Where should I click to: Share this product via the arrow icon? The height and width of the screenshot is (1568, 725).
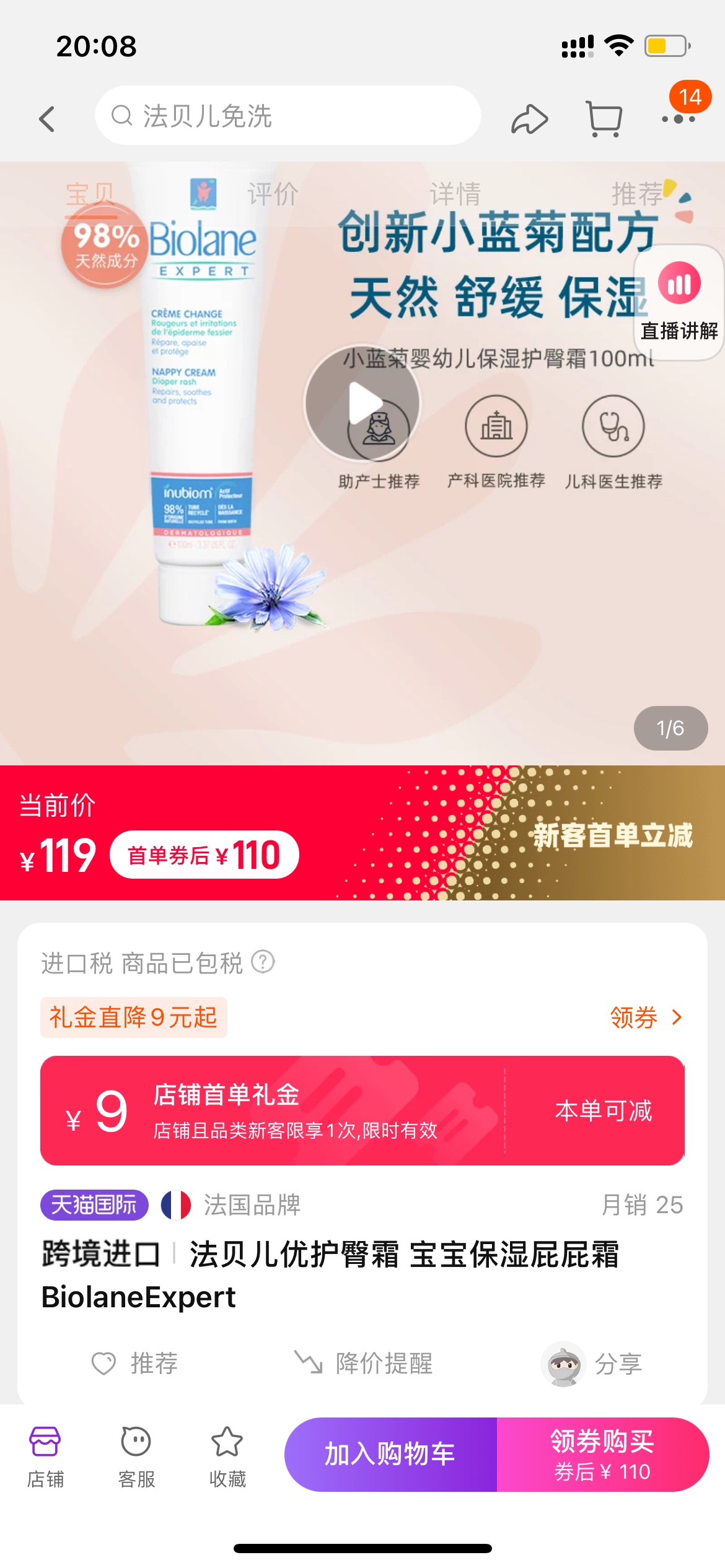(x=529, y=118)
